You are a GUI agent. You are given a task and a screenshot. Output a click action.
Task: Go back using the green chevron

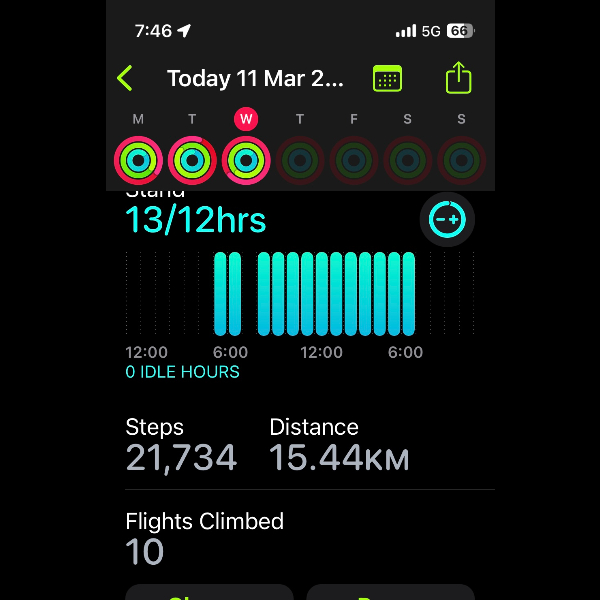pos(125,79)
